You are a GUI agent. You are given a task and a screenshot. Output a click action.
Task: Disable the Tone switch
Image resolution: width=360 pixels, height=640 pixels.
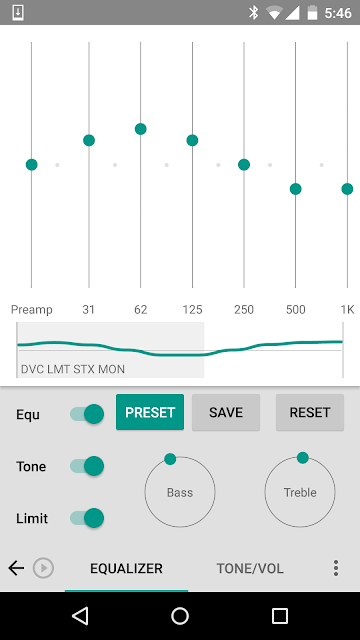[87, 466]
